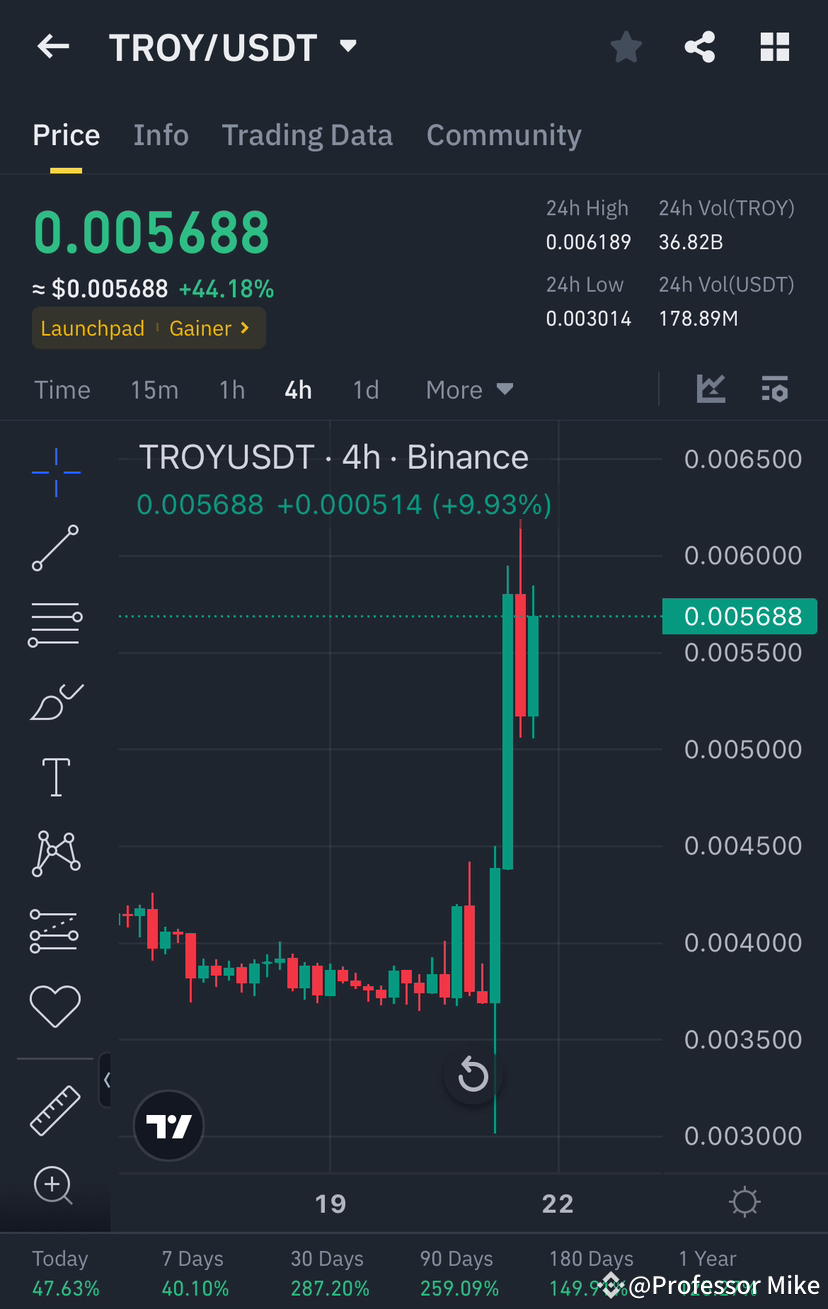
Task: Select the crosshair tool
Action: coord(55,472)
